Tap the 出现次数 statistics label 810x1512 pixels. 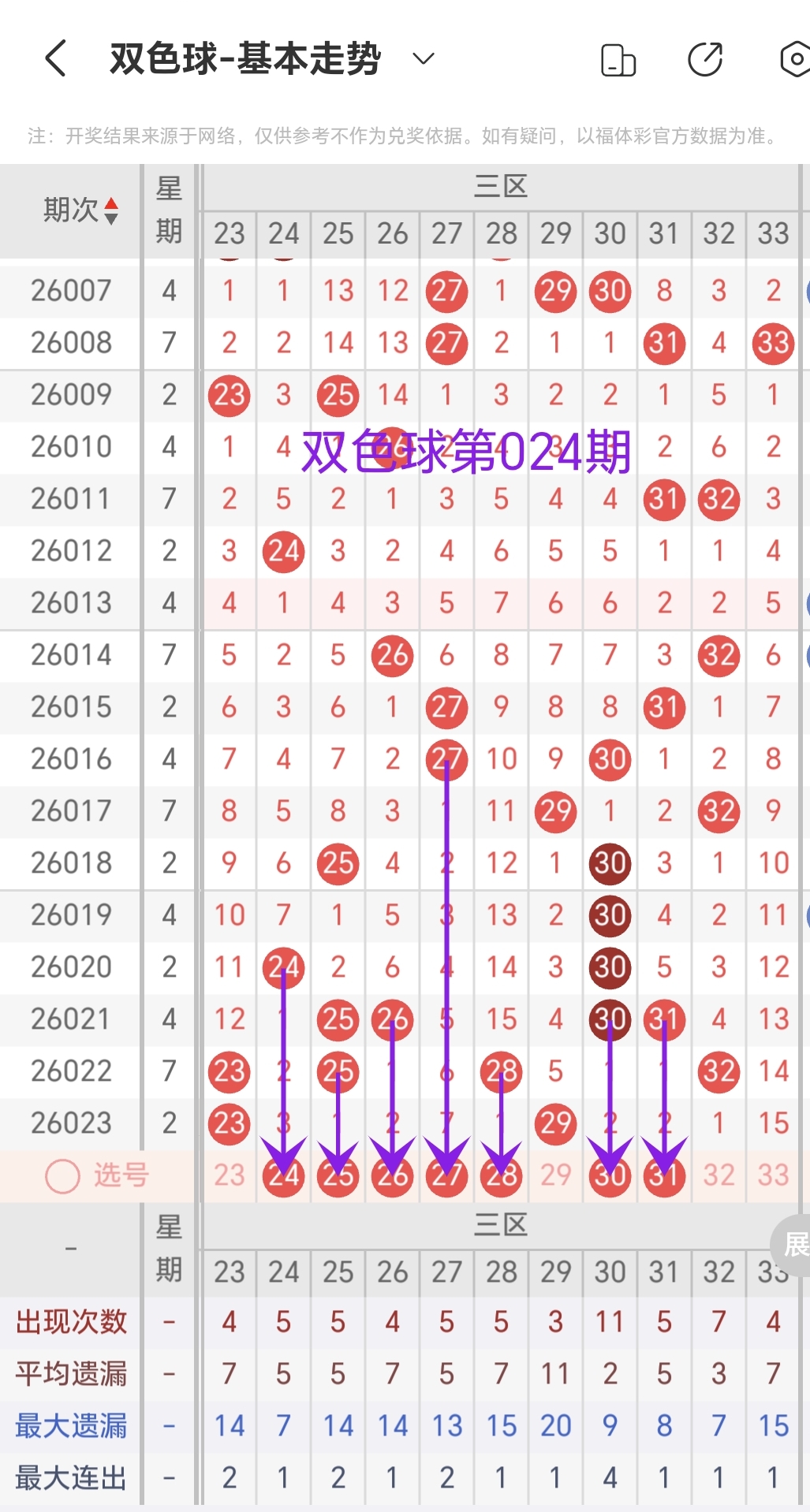69,1322
